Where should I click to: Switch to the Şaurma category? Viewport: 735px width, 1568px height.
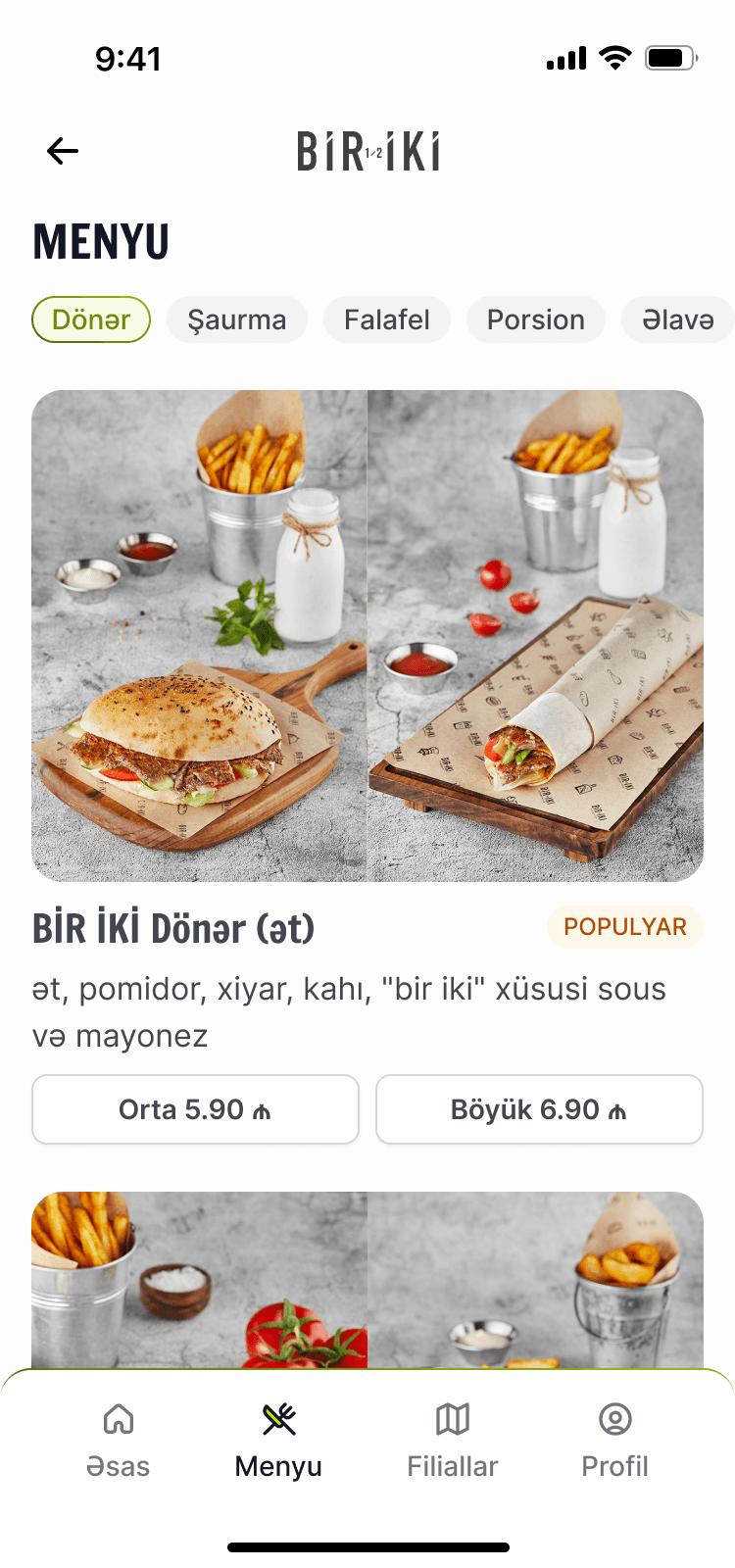click(237, 319)
